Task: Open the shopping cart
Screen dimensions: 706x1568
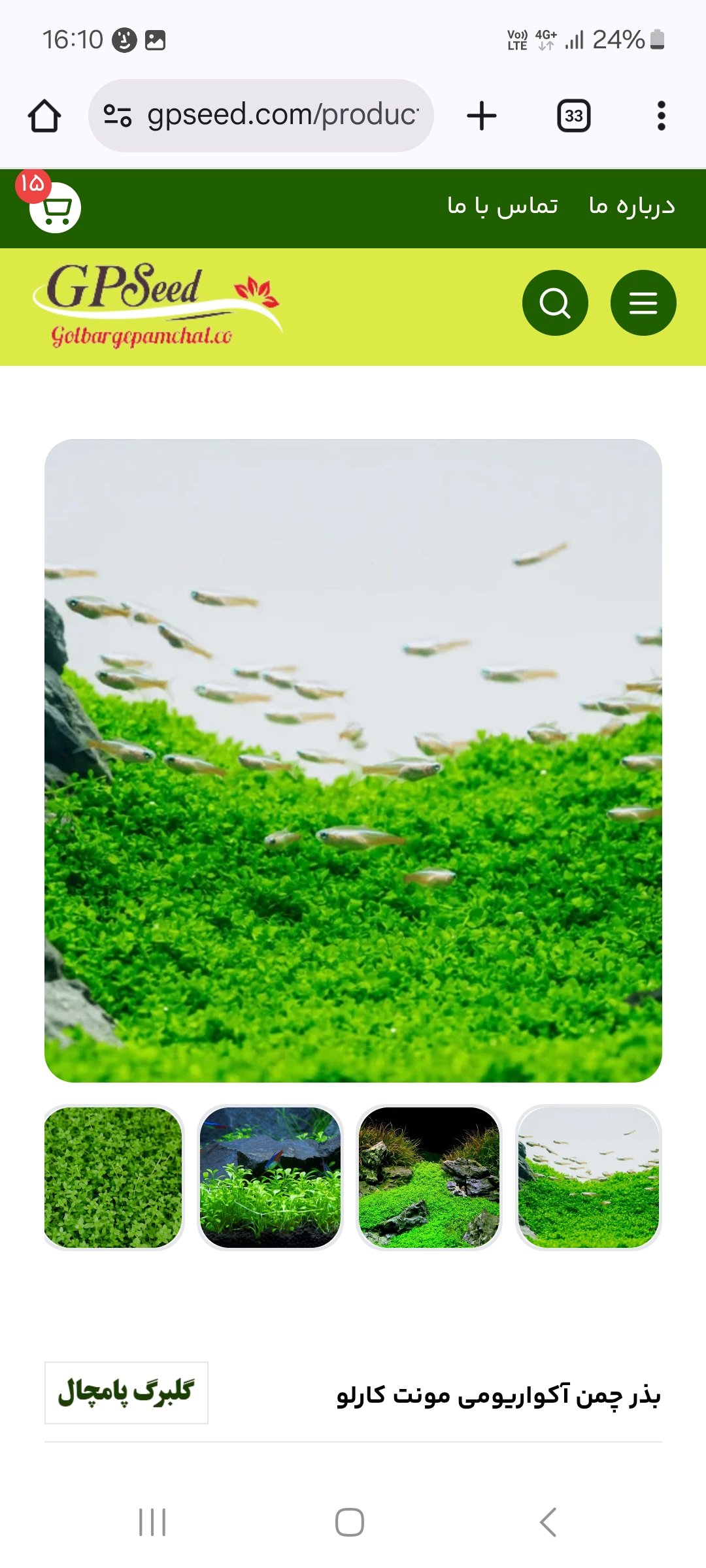Action: coord(55,208)
